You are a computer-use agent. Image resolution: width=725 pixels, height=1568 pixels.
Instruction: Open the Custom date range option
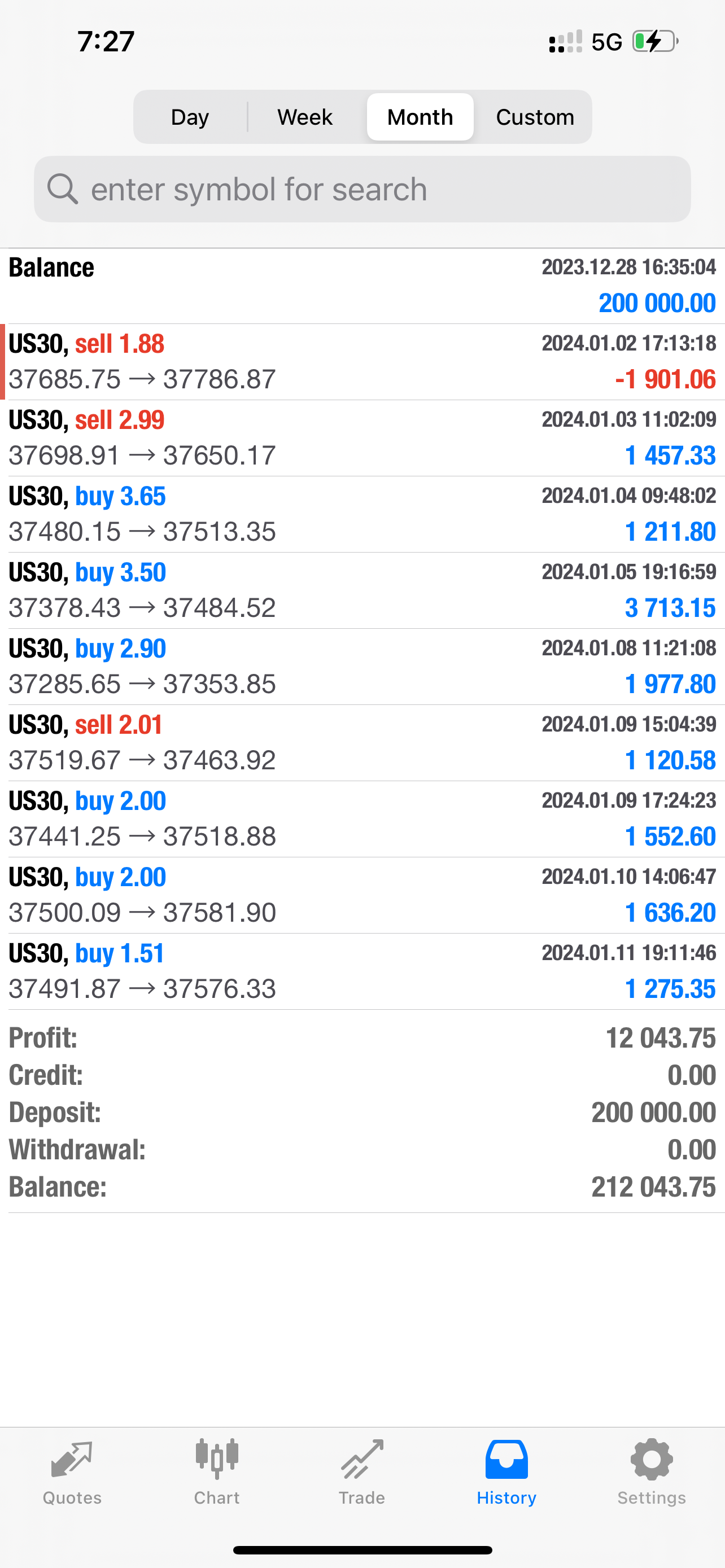coord(535,117)
